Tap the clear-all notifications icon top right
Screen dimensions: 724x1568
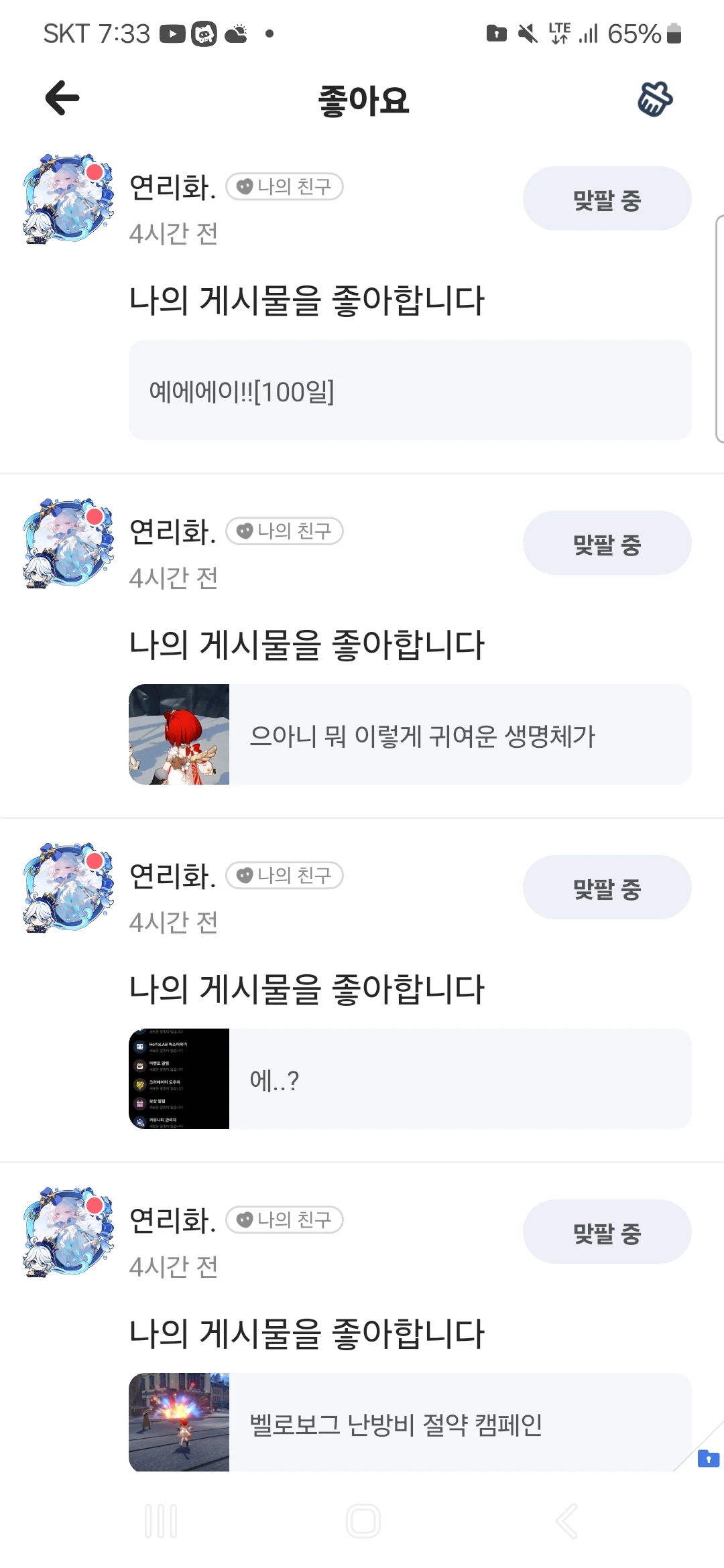tap(656, 99)
